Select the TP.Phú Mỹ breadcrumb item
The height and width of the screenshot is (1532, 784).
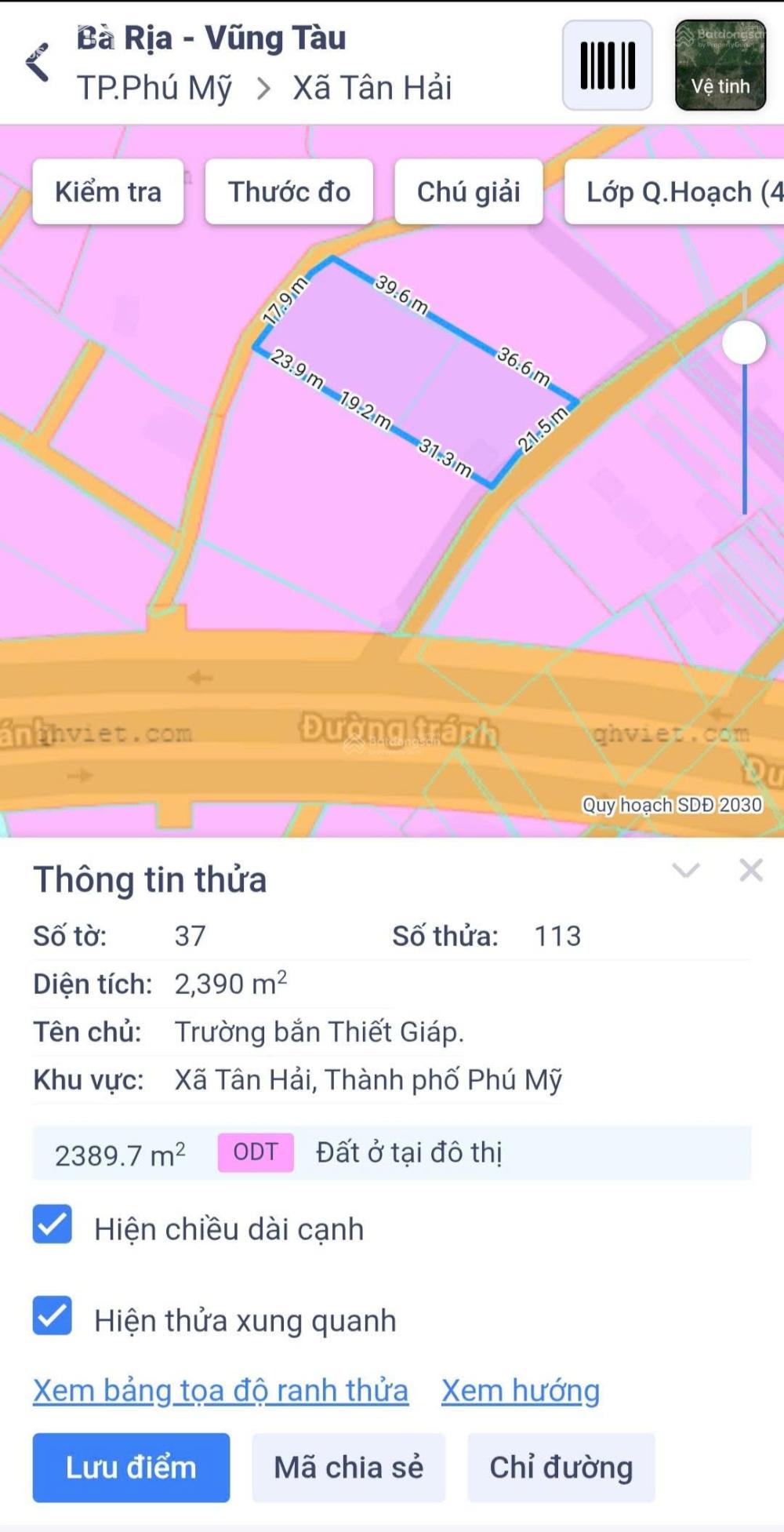[x=154, y=88]
